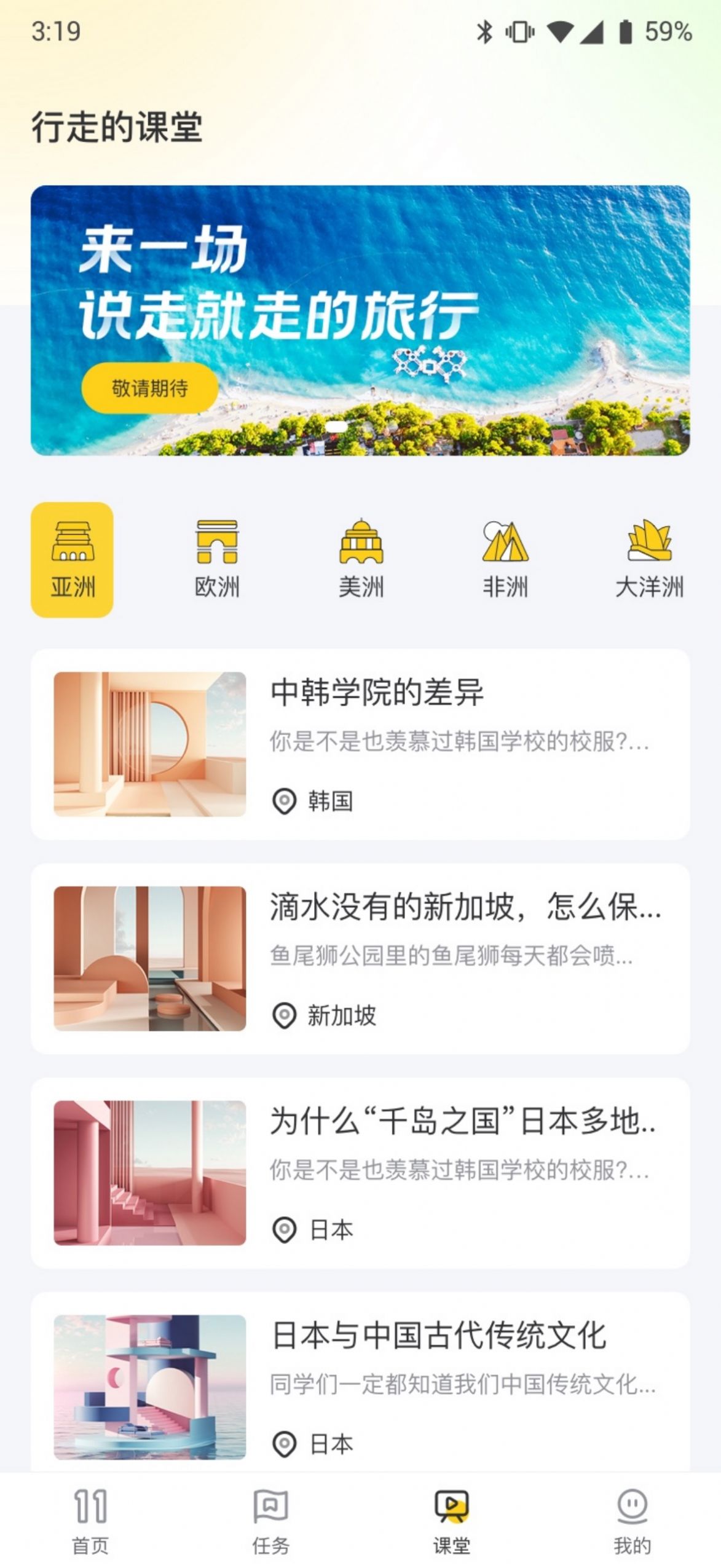Select the 亚洲 continent icon
The height and width of the screenshot is (1568, 721).
tap(73, 547)
